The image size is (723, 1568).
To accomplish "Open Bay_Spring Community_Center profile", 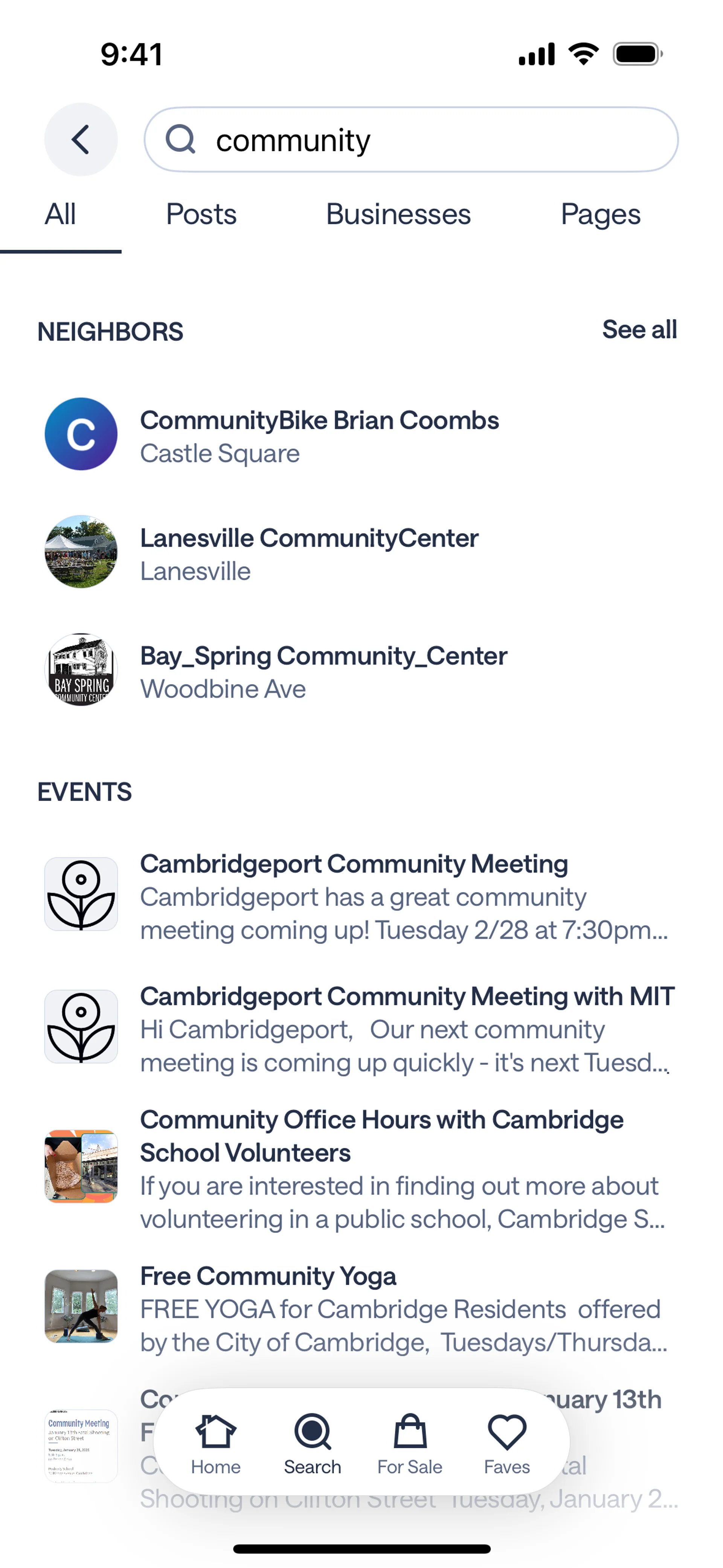I will pos(323,671).
